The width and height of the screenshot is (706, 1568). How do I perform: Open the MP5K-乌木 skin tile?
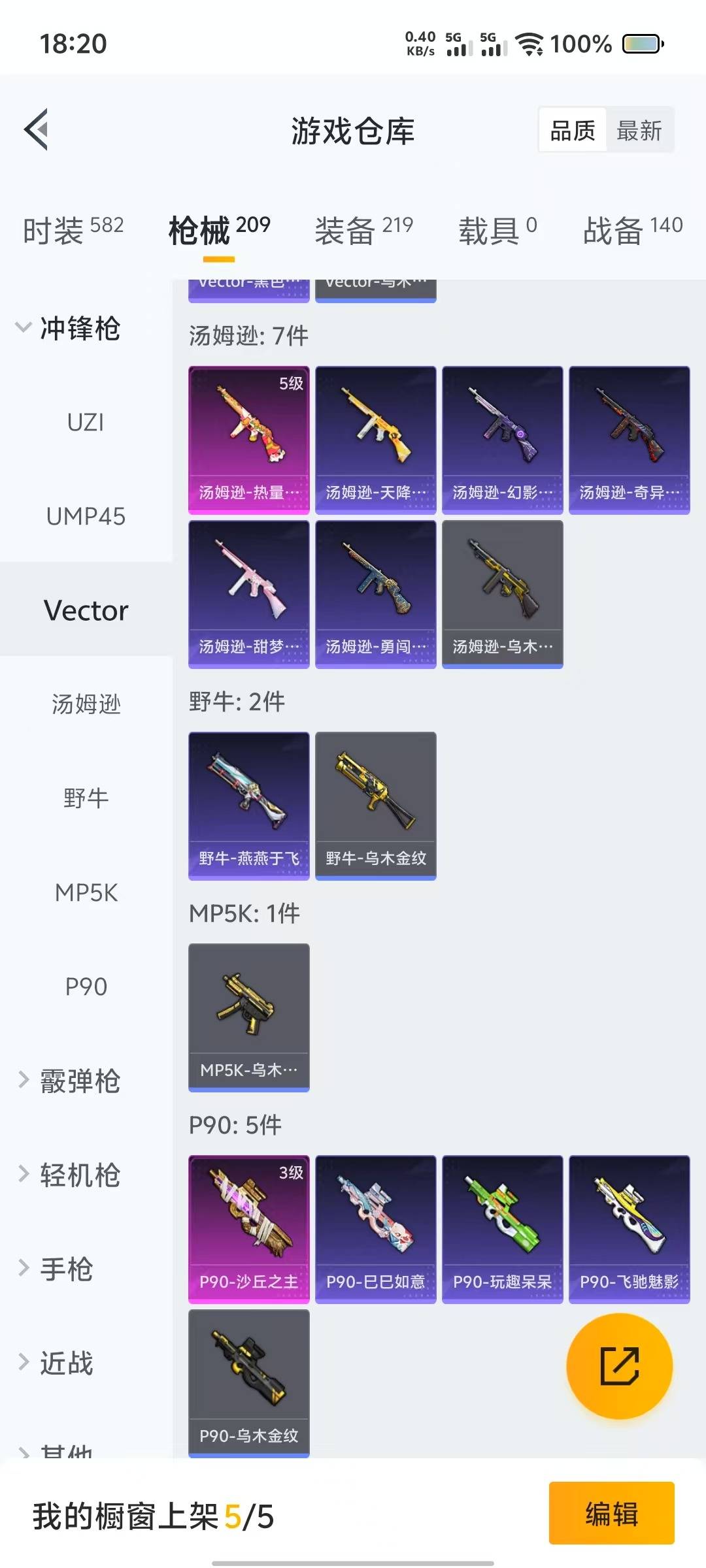(x=249, y=1018)
